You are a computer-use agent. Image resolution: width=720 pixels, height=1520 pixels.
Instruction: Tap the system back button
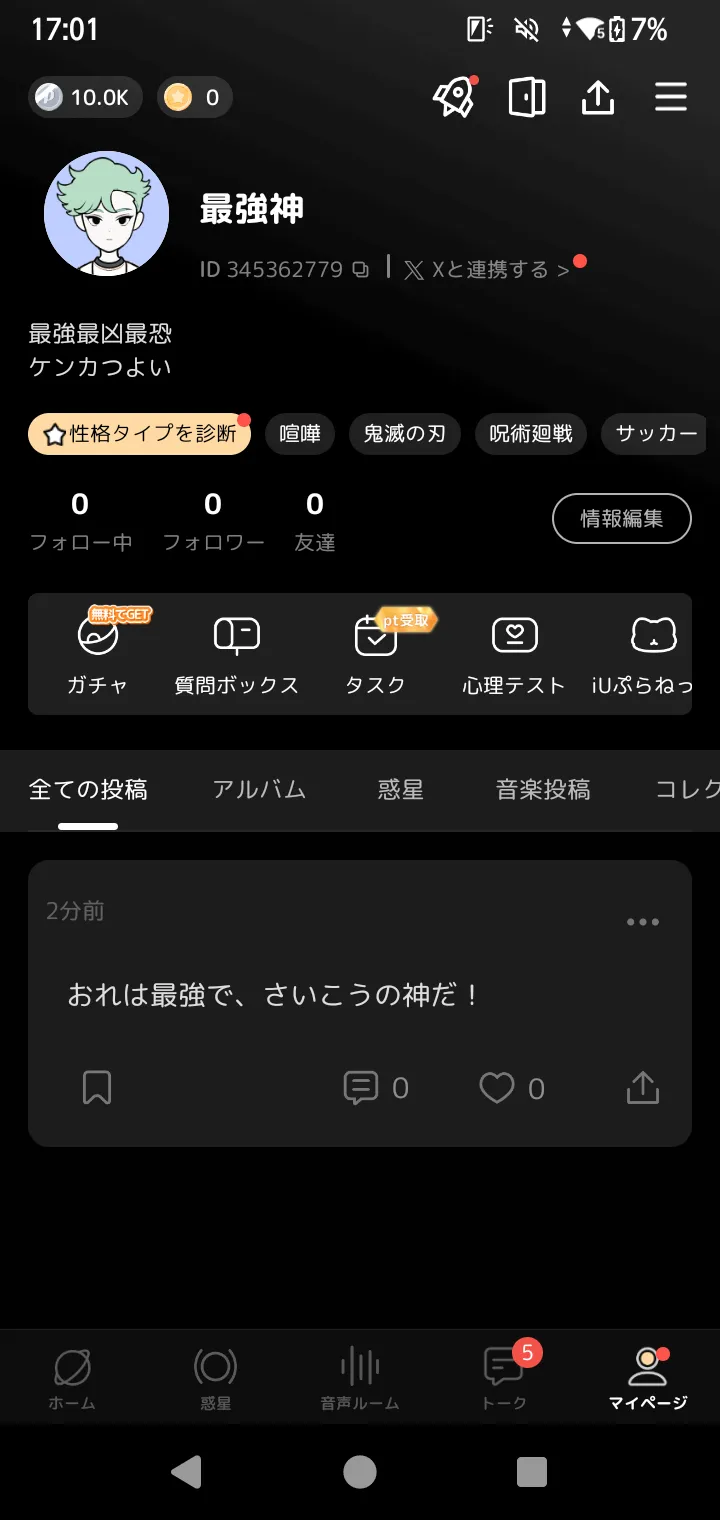click(x=186, y=1471)
